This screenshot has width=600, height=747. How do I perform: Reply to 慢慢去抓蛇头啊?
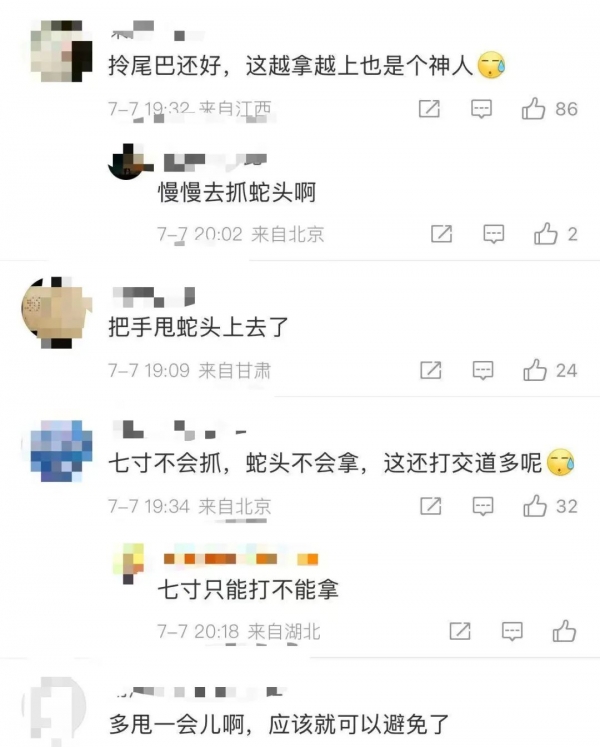[x=494, y=234]
